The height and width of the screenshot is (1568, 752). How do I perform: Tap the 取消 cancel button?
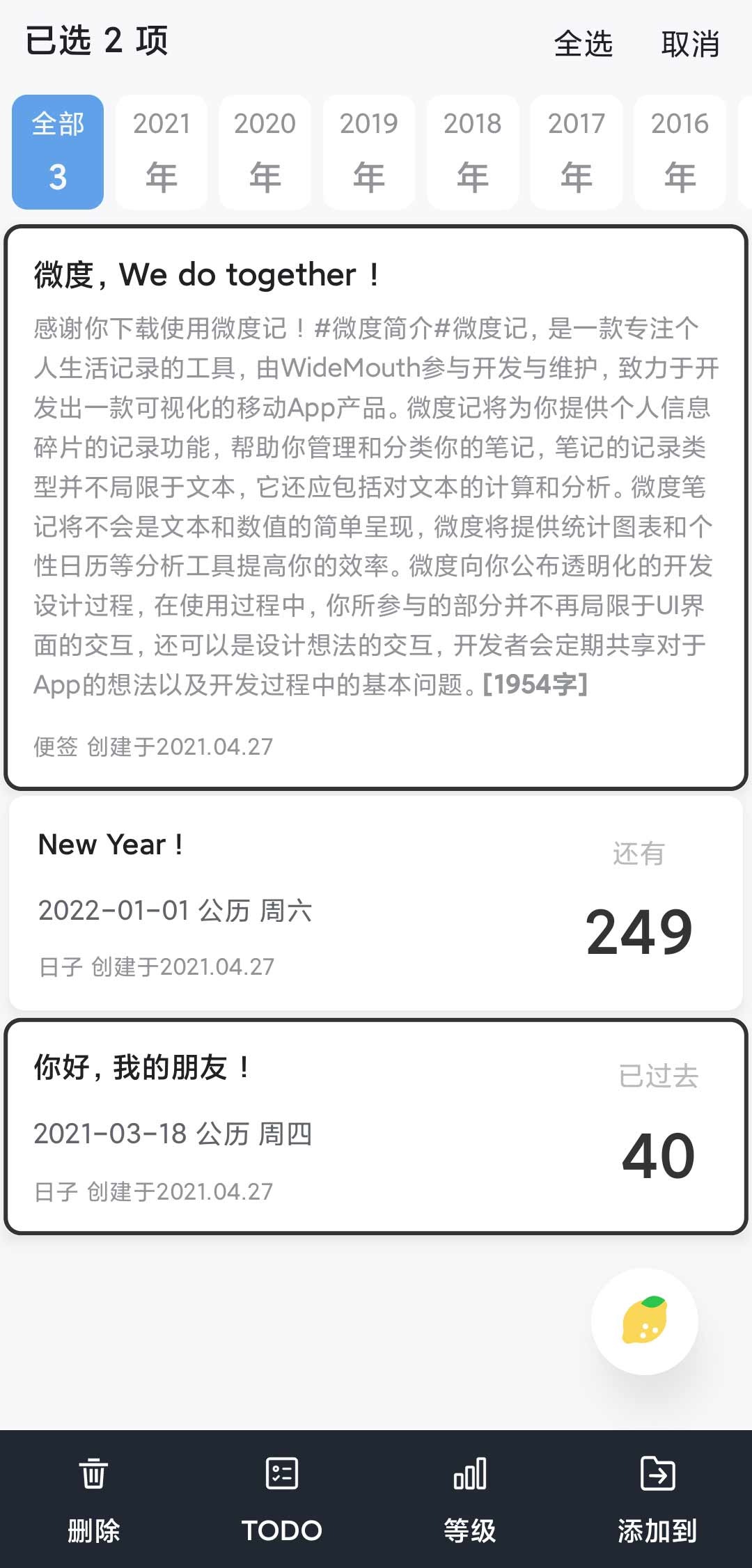click(x=690, y=44)
